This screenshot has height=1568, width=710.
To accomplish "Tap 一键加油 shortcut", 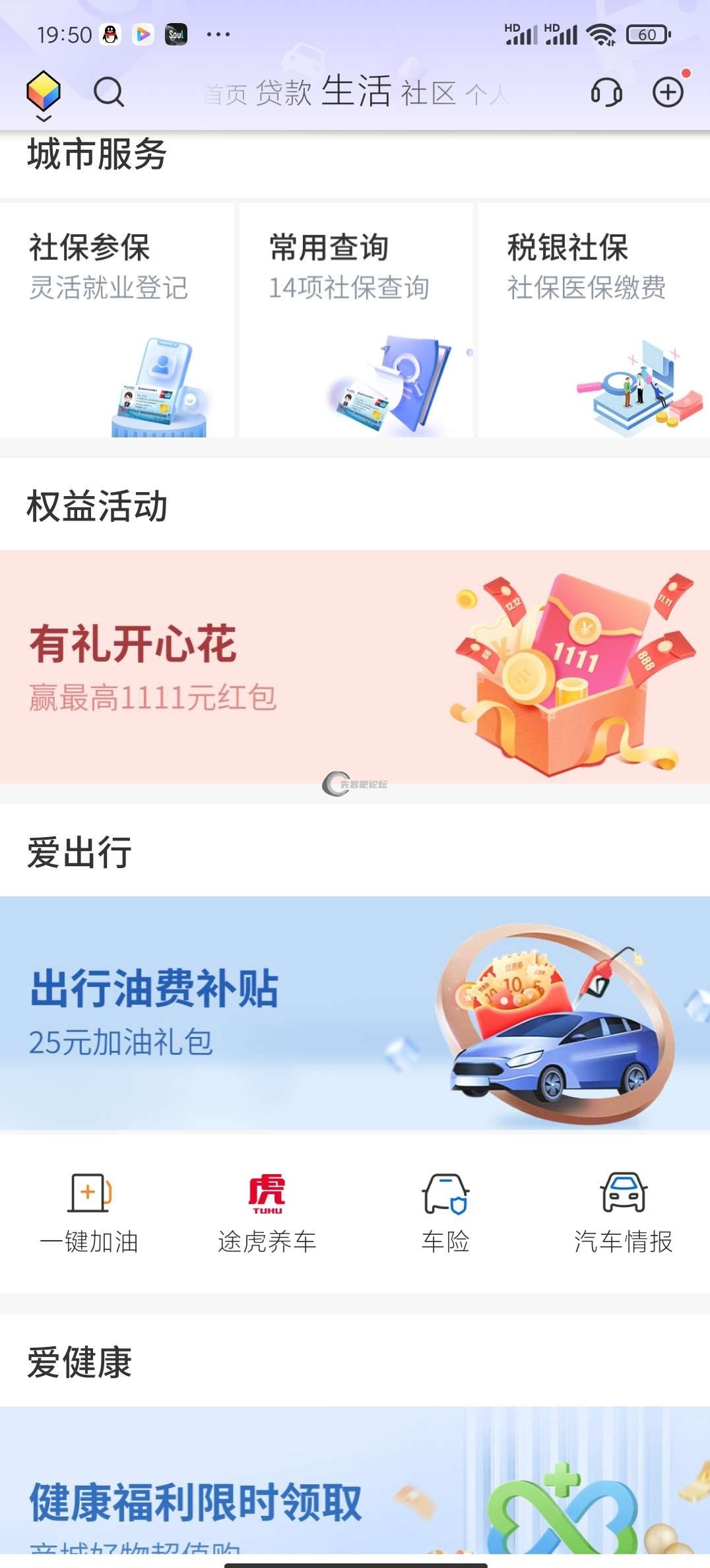I will (x=89, y=1212).
